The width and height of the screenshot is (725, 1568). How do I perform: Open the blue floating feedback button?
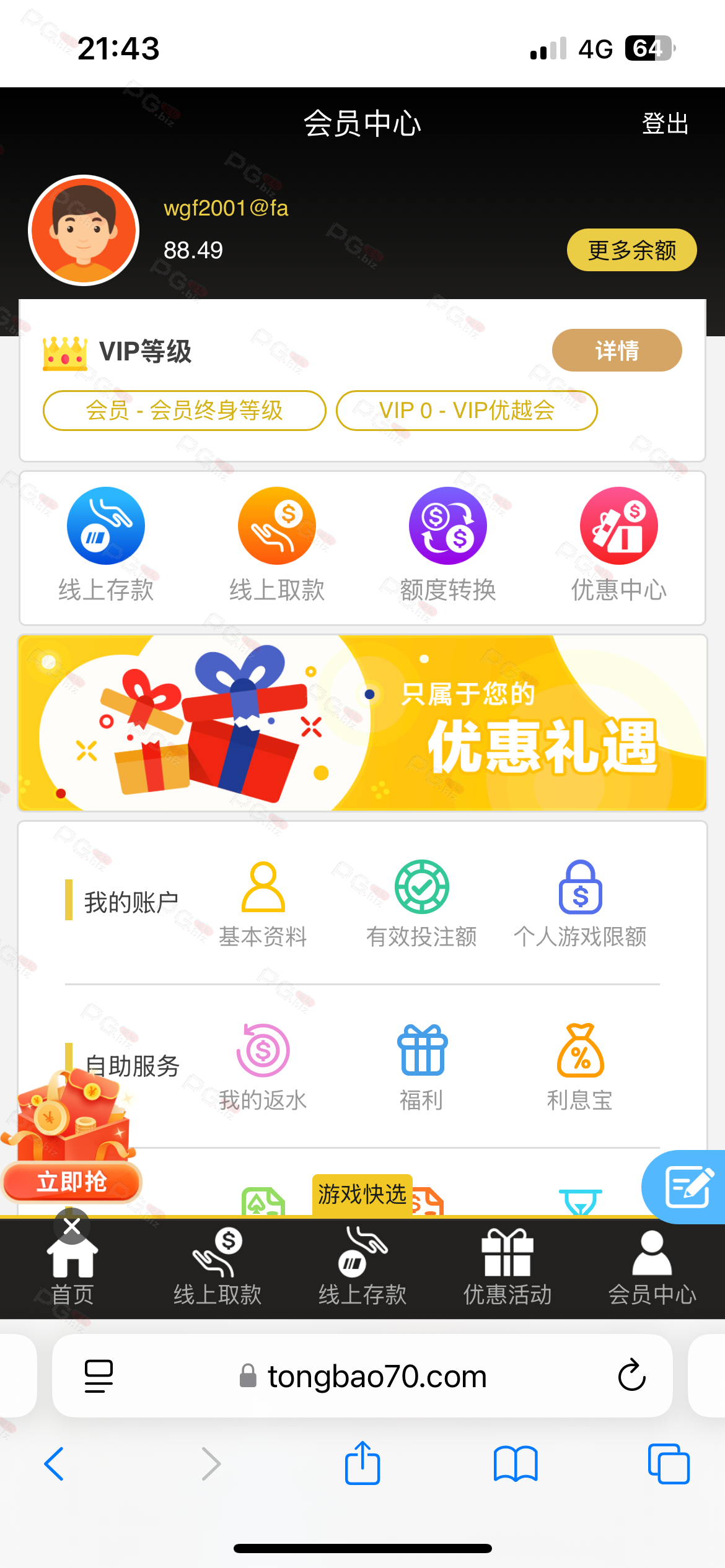(687, 1187)
